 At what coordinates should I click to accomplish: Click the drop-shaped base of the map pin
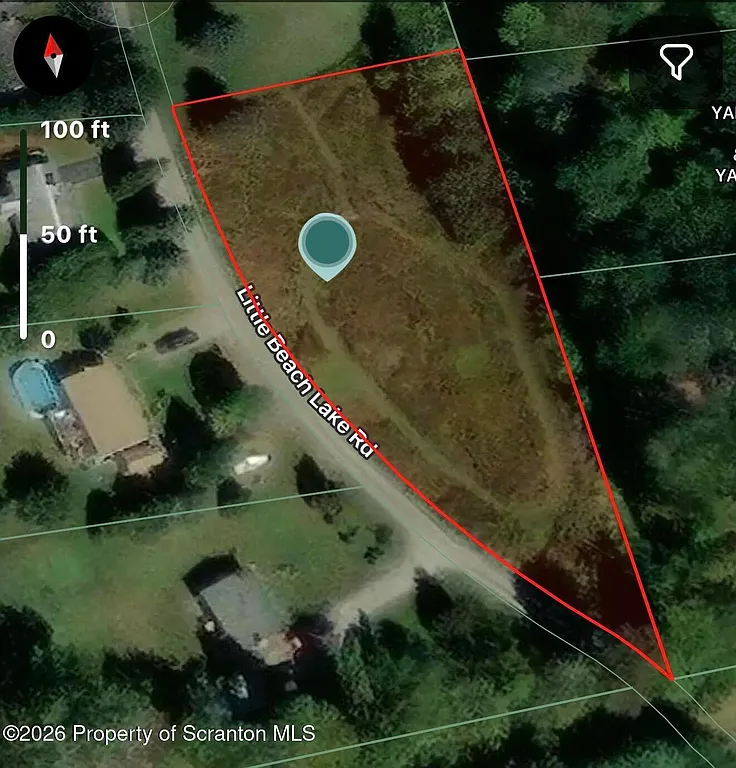tap(326, 270)
